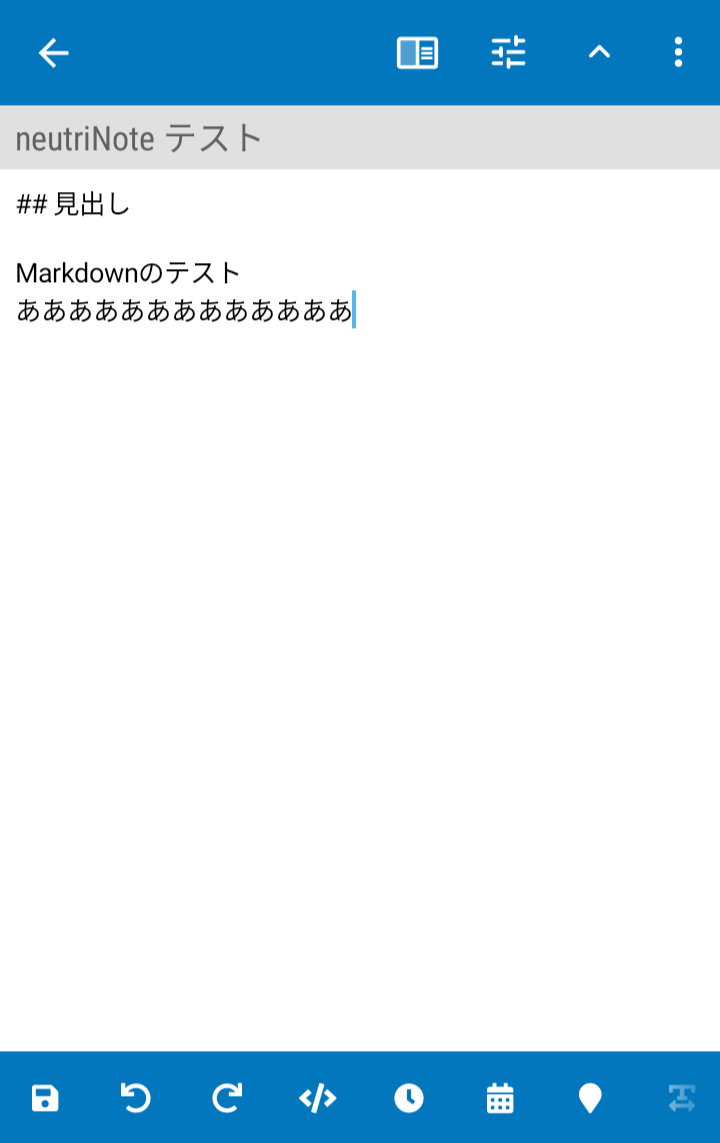Collapse the toolbar with the up chevron
This screenshot has width=720, height=1143.
coord(599,53)
